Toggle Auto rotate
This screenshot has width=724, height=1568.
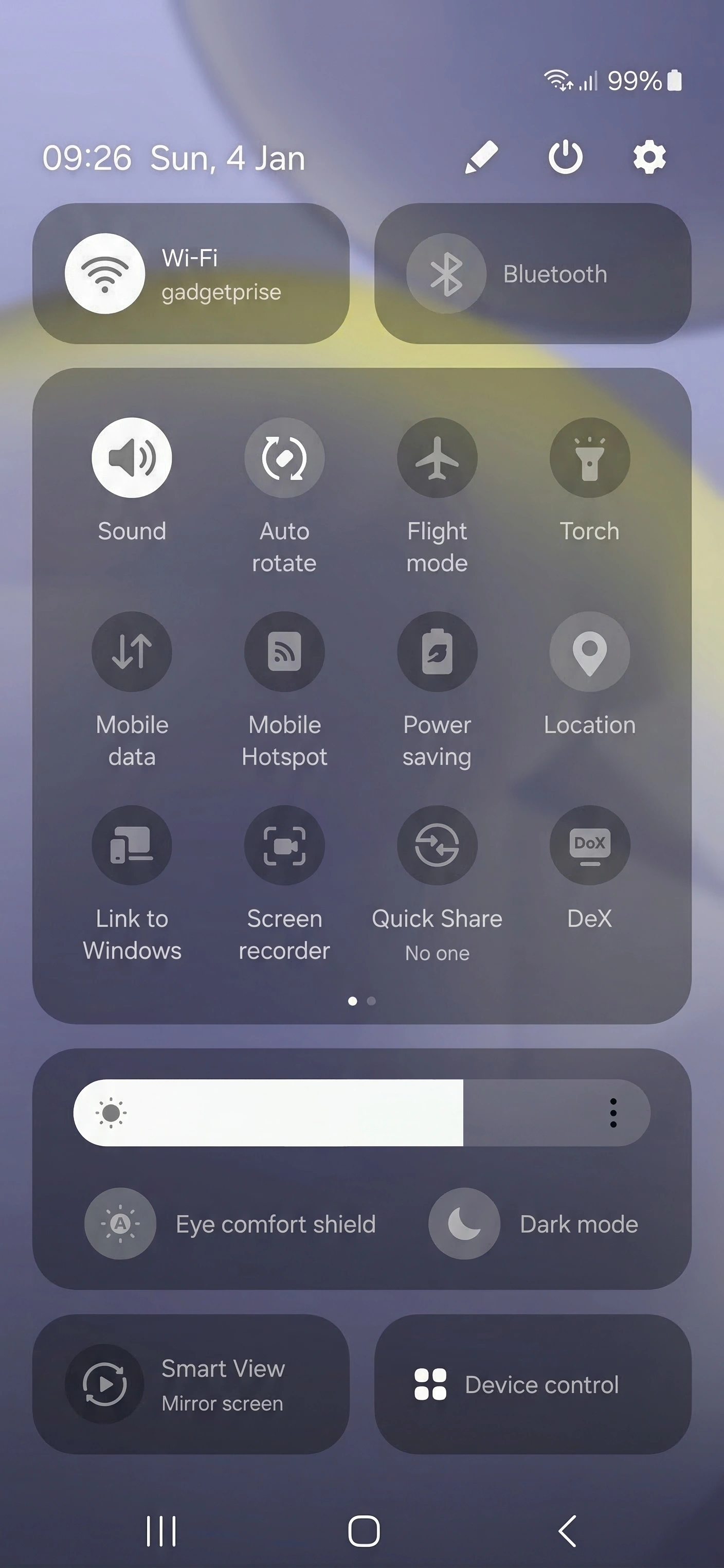pyautogui.click(x=284, y=458)
